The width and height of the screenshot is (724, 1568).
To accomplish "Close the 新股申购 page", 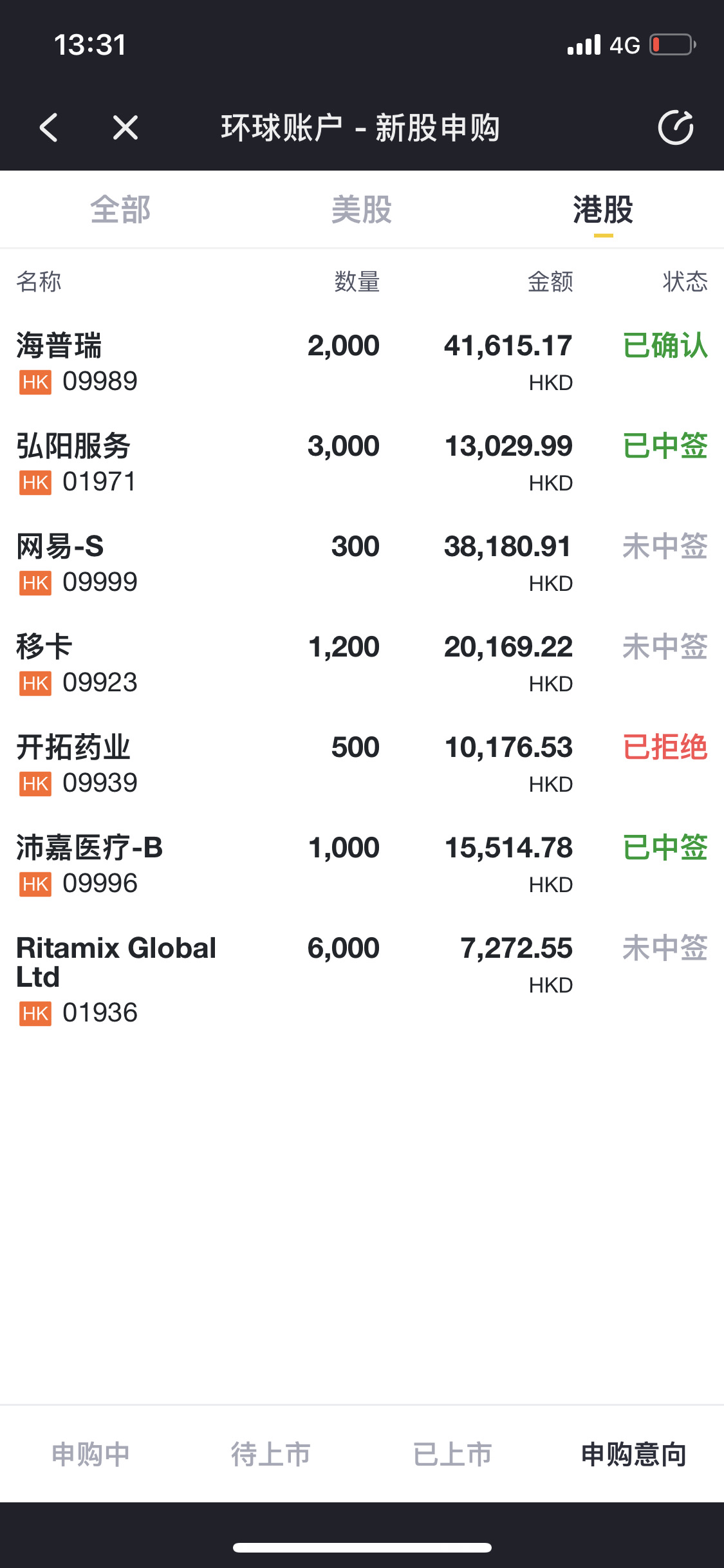I will [x=125, y=127].
